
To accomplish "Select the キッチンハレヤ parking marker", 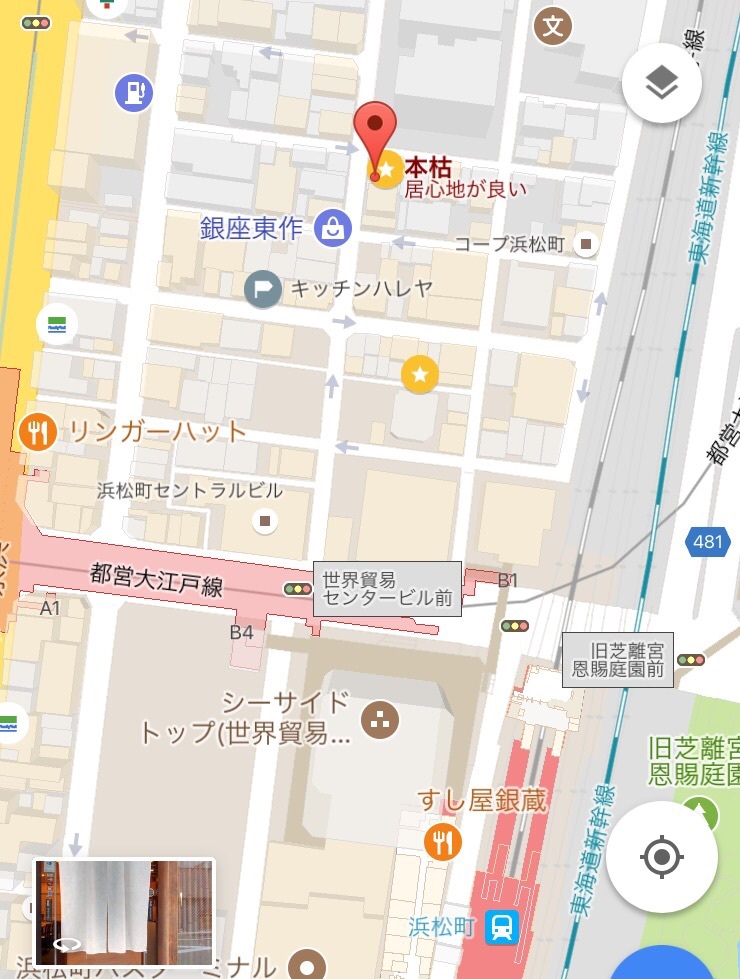I will coord(262,290).
